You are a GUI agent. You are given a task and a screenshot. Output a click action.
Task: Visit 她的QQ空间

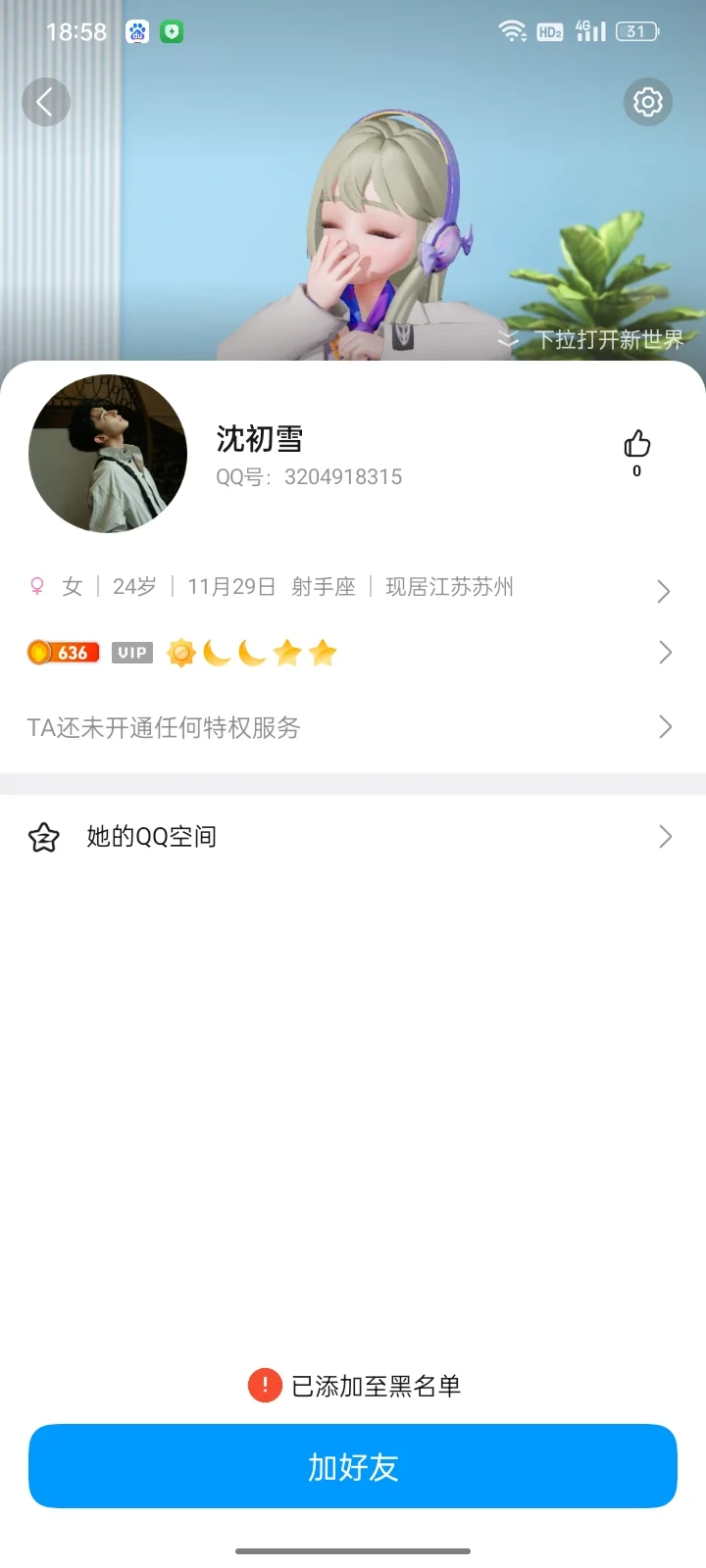tap(353, 837)
